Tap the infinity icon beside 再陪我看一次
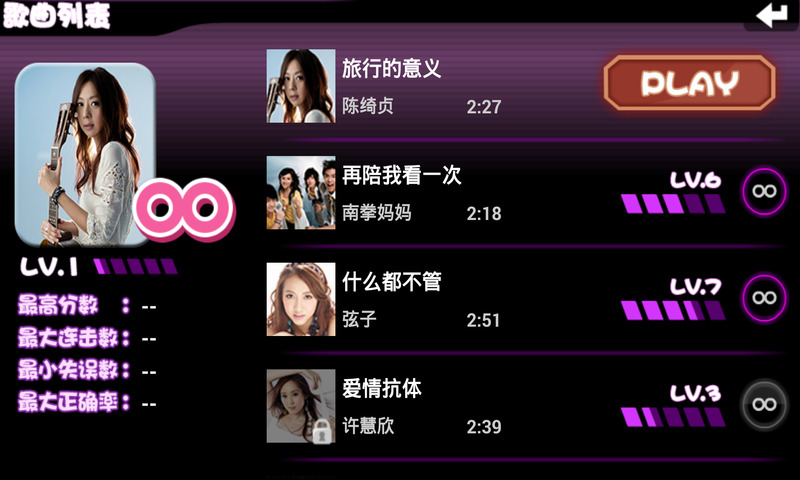The height and width of the screenshot is (480, 800). pyautogui.click(x=764, y=190)
